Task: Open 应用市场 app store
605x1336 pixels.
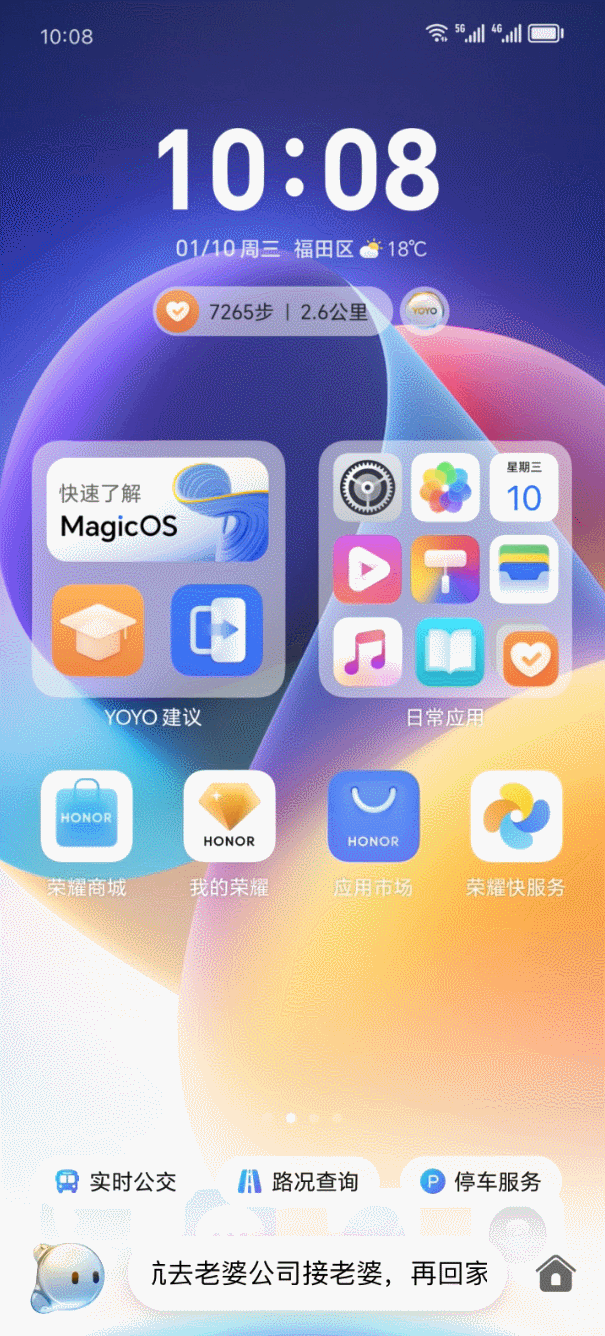Action: pyautogui.click(x=373, y=816)
